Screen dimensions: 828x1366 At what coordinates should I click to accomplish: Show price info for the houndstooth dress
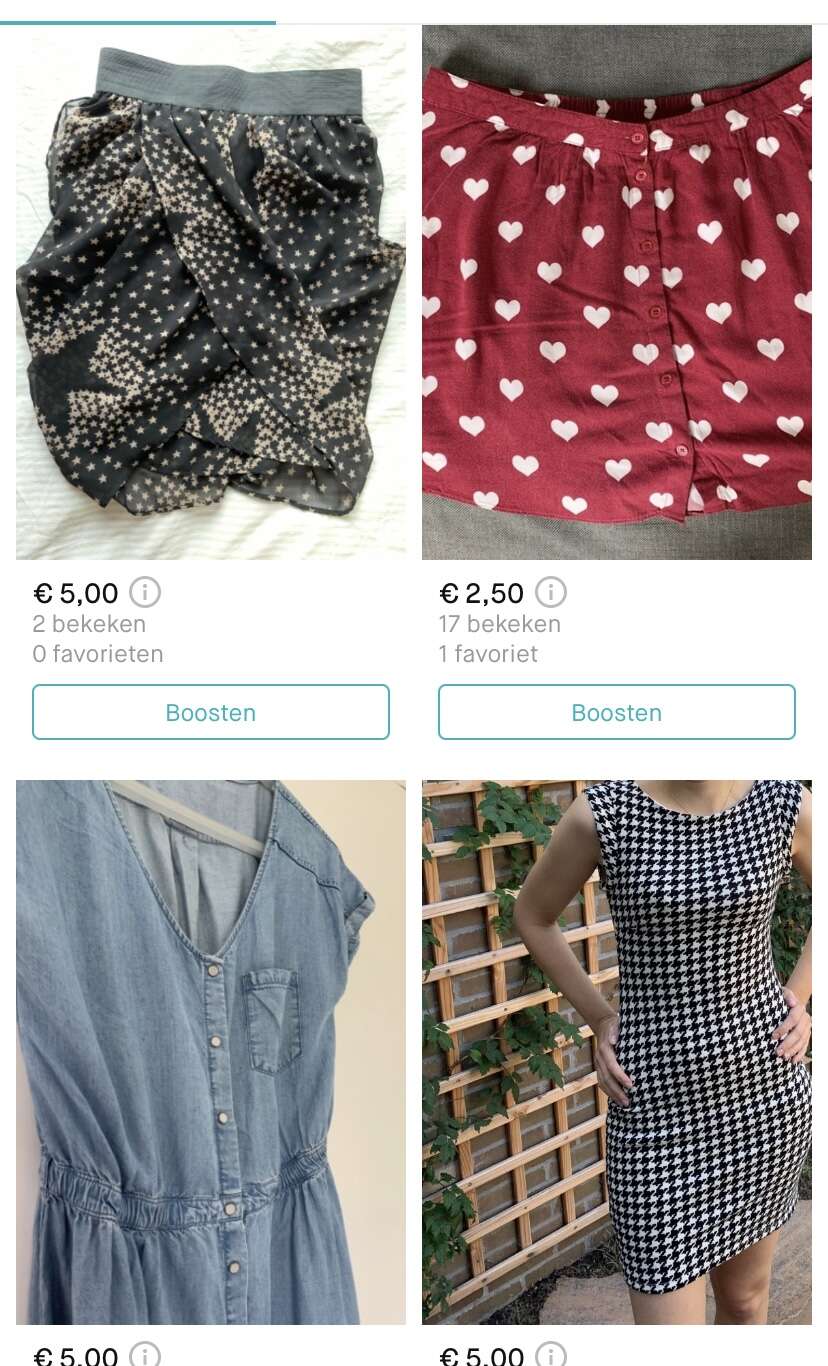click(551, 1355)
